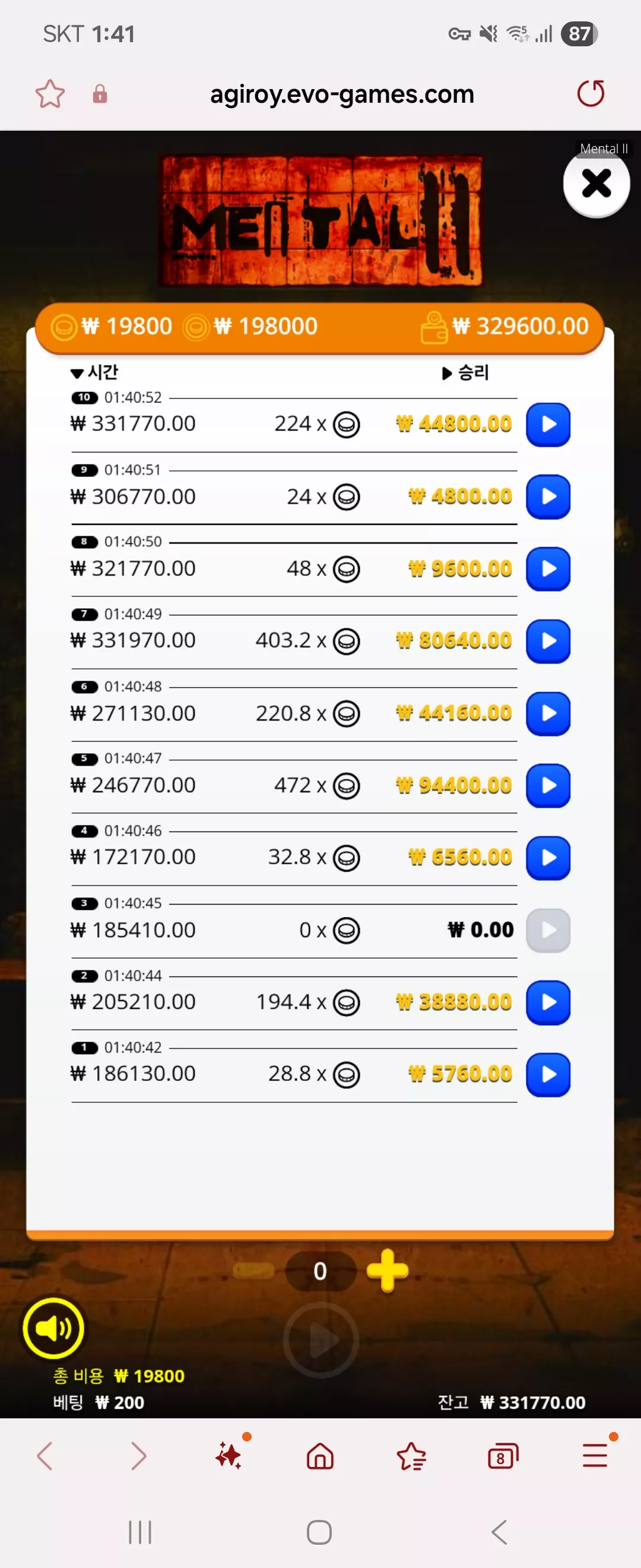Screen dimensions: 641x1568
Task: Bookmark this page with the star icon
Action: click(x=50, y=94)
